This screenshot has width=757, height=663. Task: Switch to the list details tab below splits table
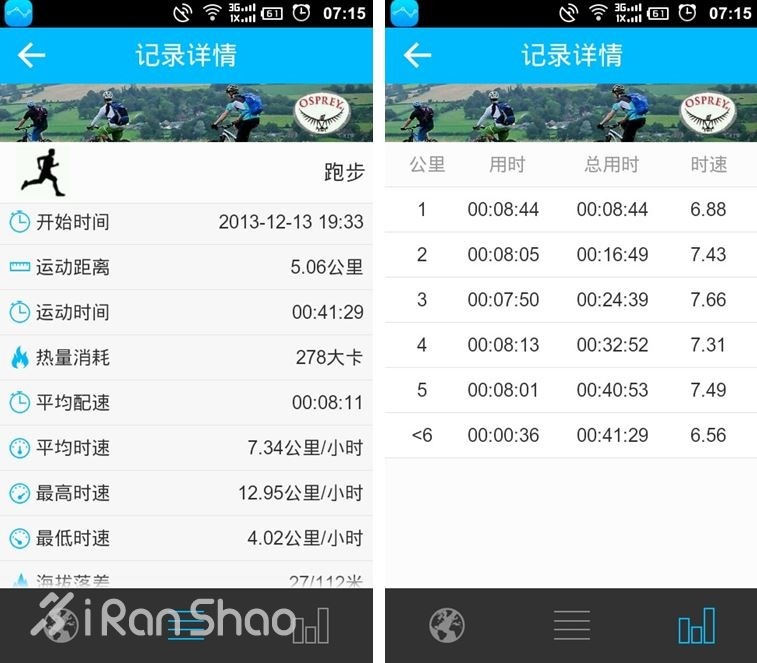[571, 626]
